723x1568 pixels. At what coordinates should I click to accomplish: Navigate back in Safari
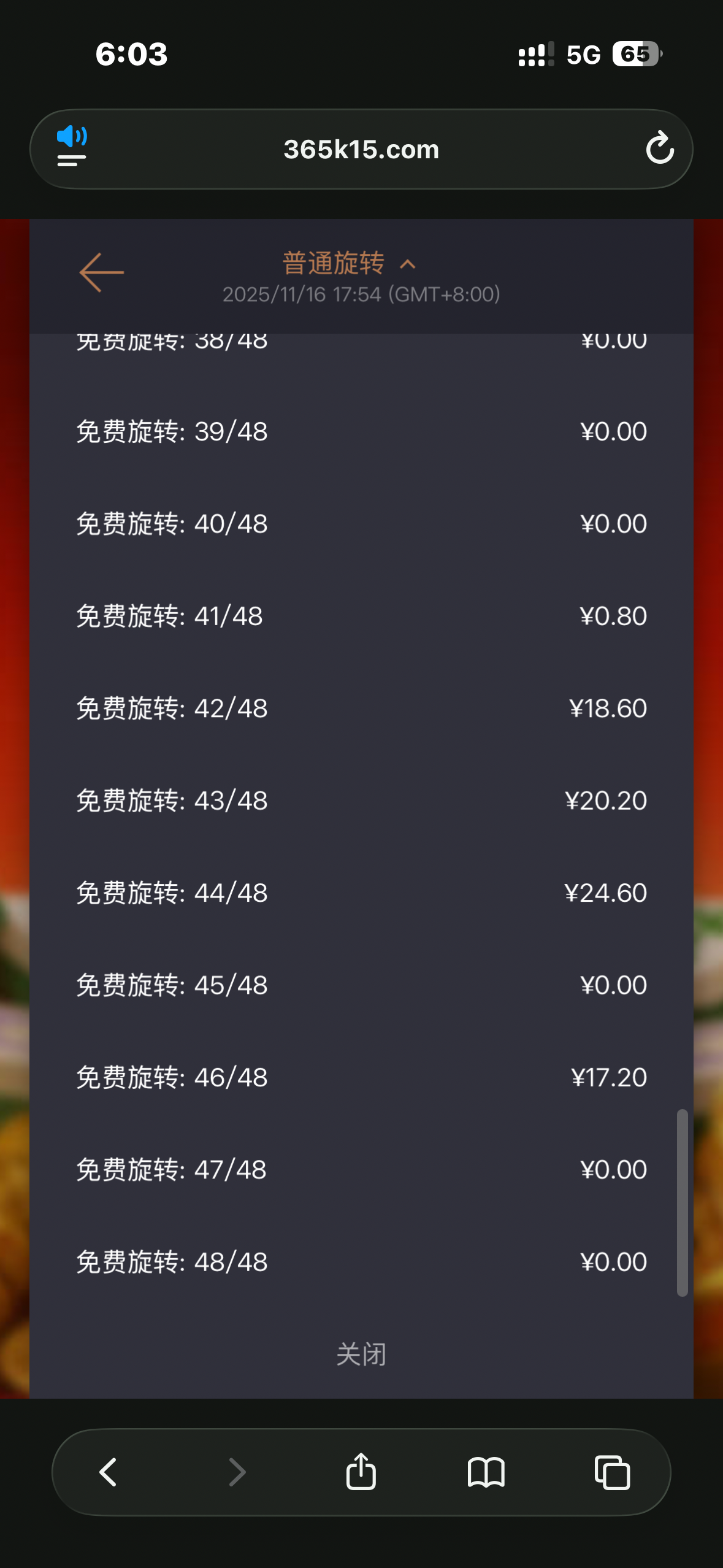[x=109, y=1472]
